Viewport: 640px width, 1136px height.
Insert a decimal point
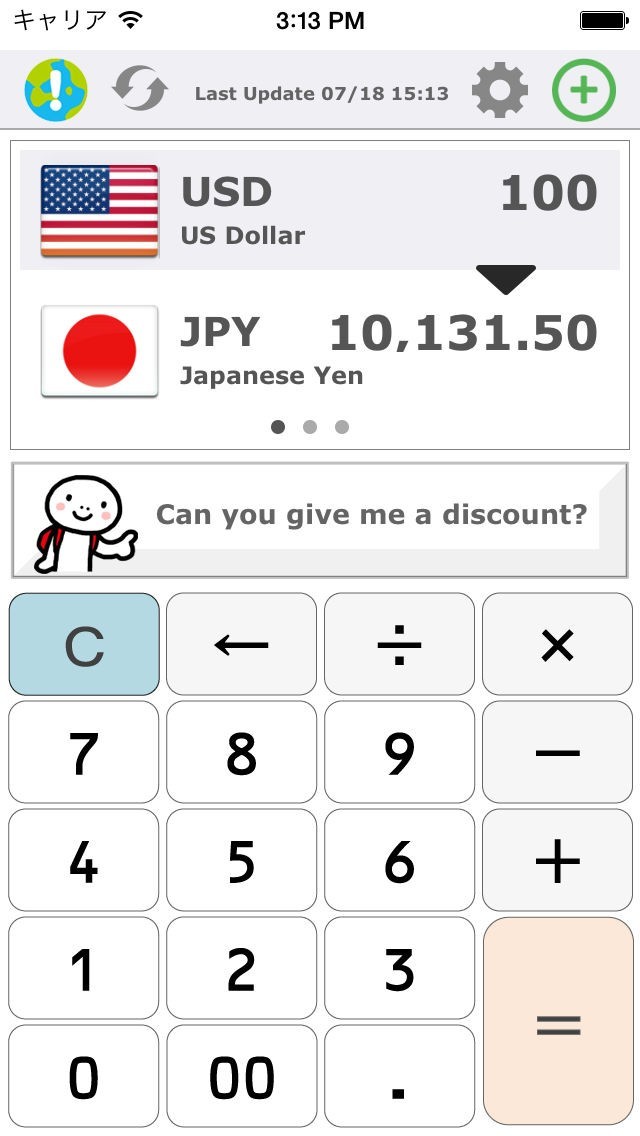(x=399, y=1077)
